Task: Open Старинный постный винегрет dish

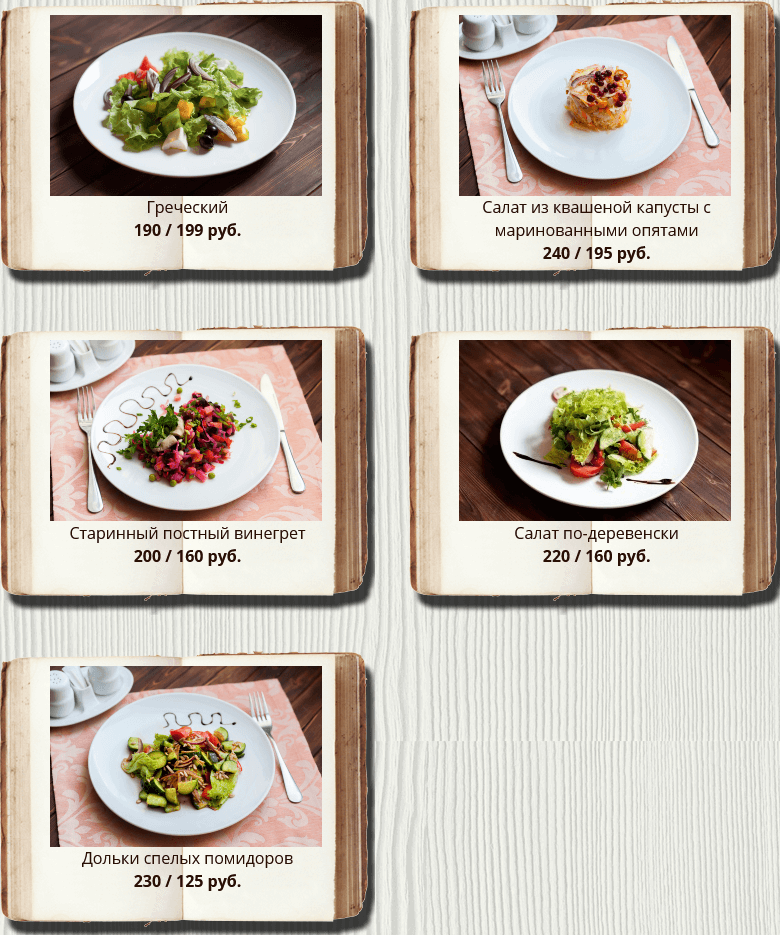Action: [186, 431]
